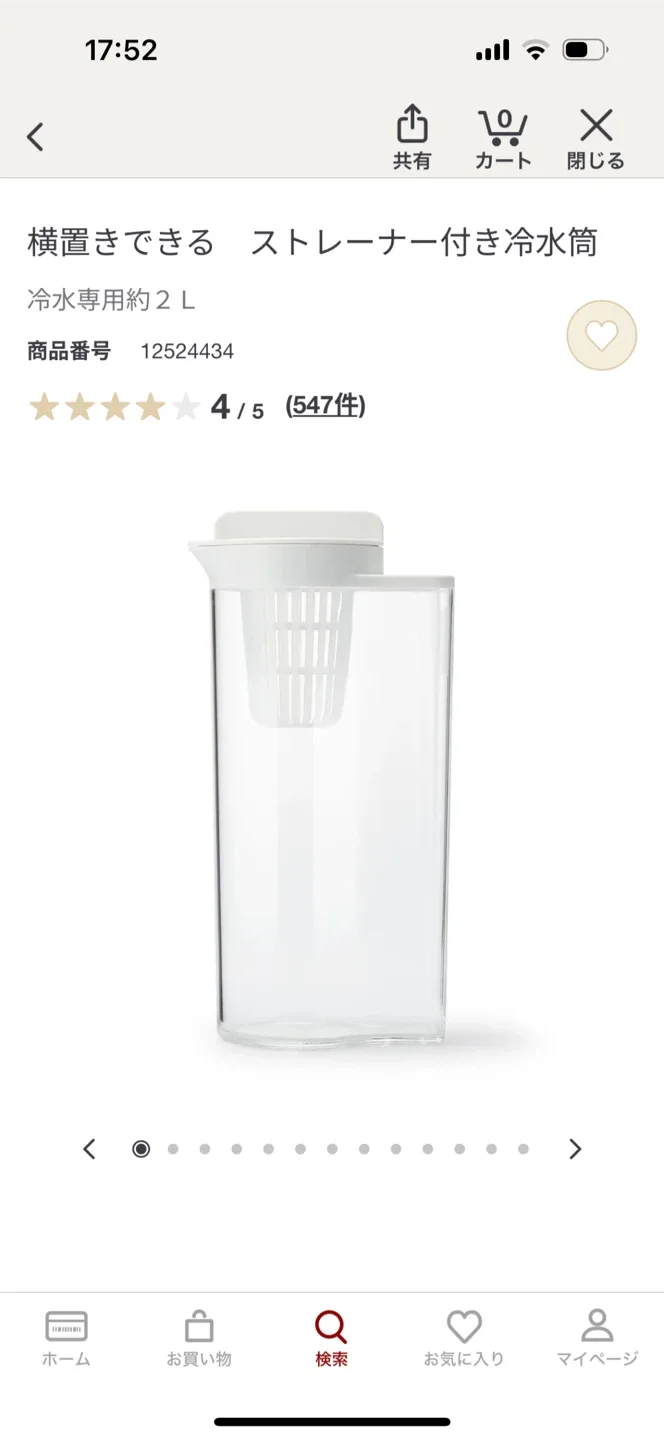Add the product to favorites with heart

[x=601, y=336]
